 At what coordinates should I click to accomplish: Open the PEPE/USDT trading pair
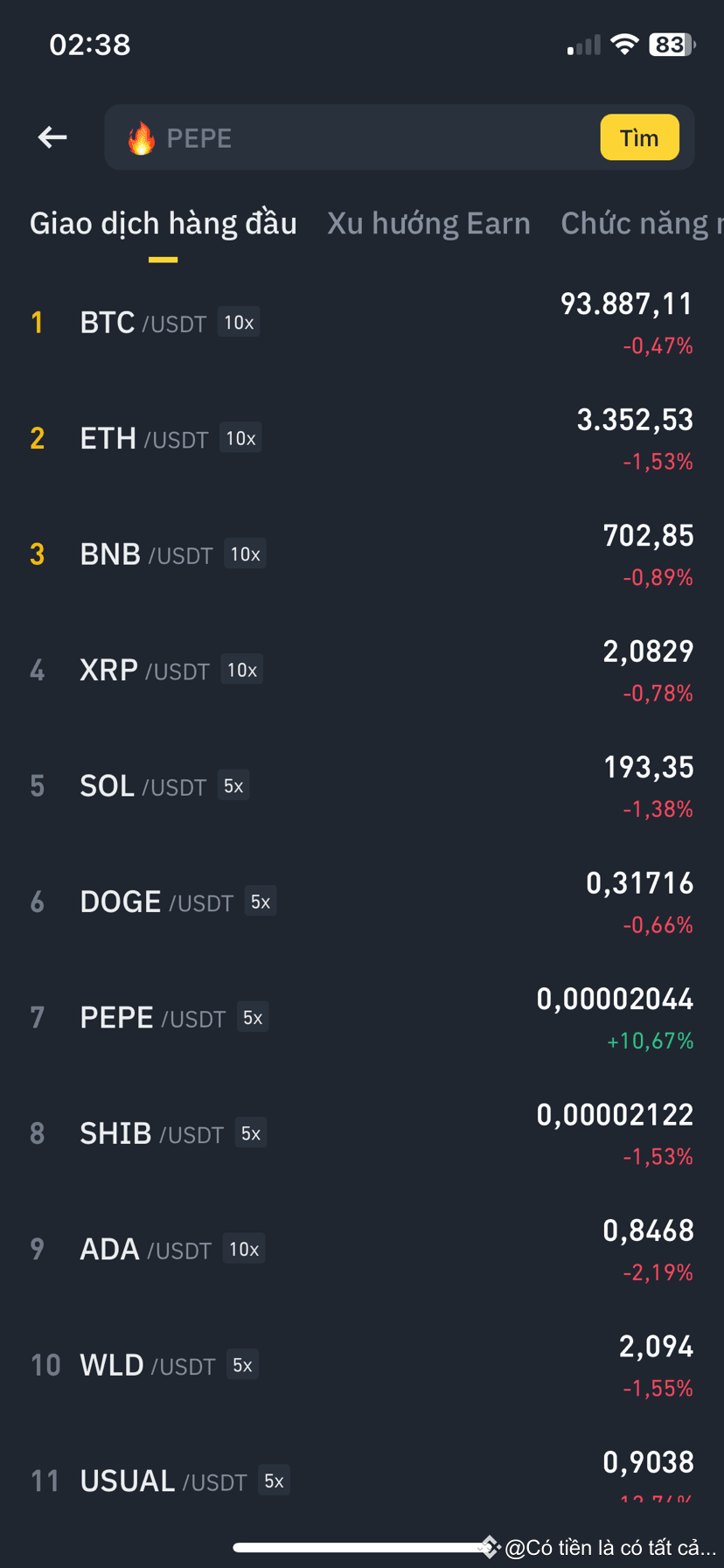[x=362, y=1017]
